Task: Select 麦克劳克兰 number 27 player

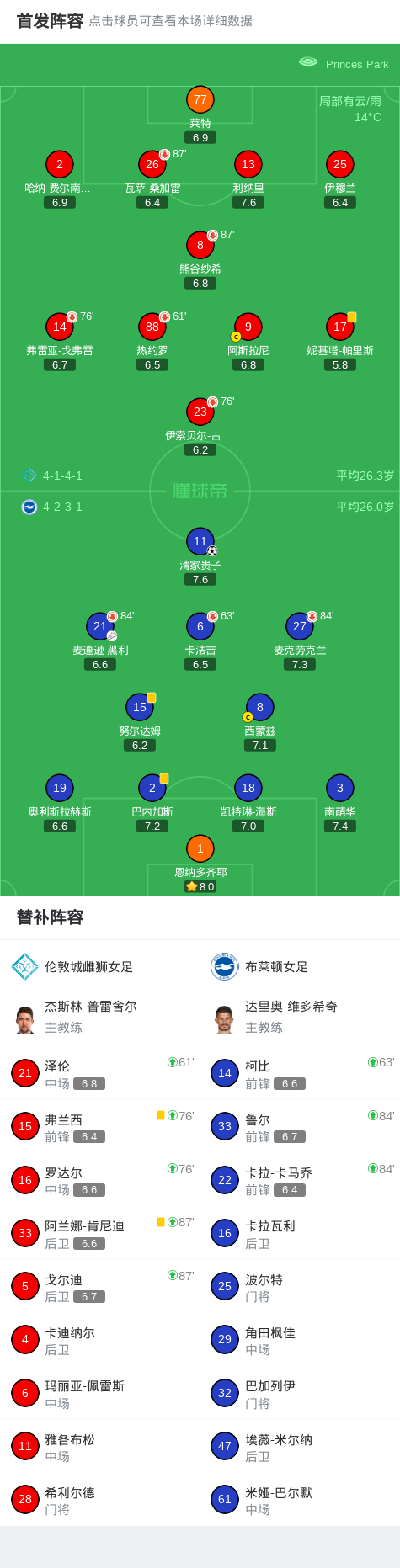Action: tap(300, 641)
